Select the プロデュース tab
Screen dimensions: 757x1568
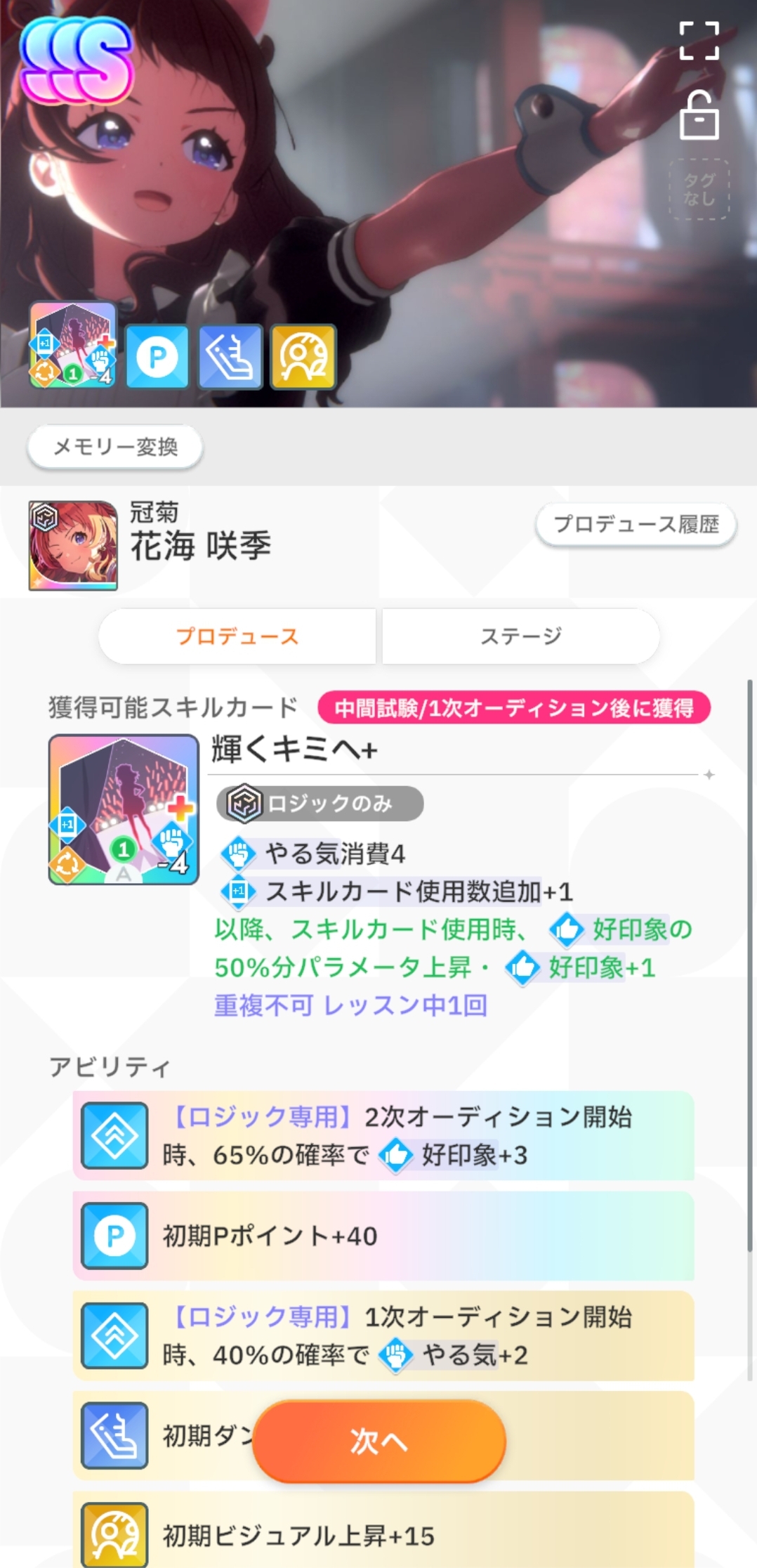pos(237,636)
